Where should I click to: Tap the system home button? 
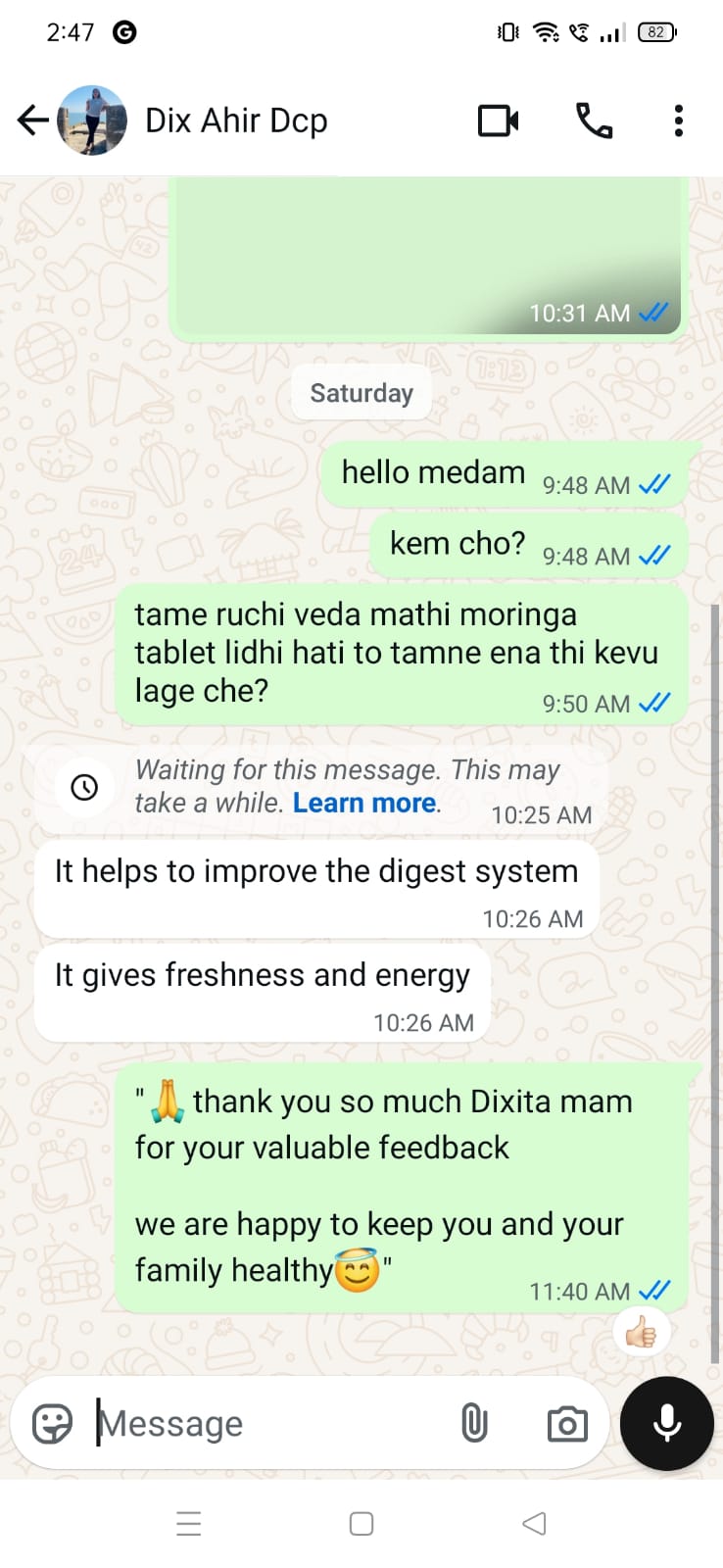(x=361, y=1523)
